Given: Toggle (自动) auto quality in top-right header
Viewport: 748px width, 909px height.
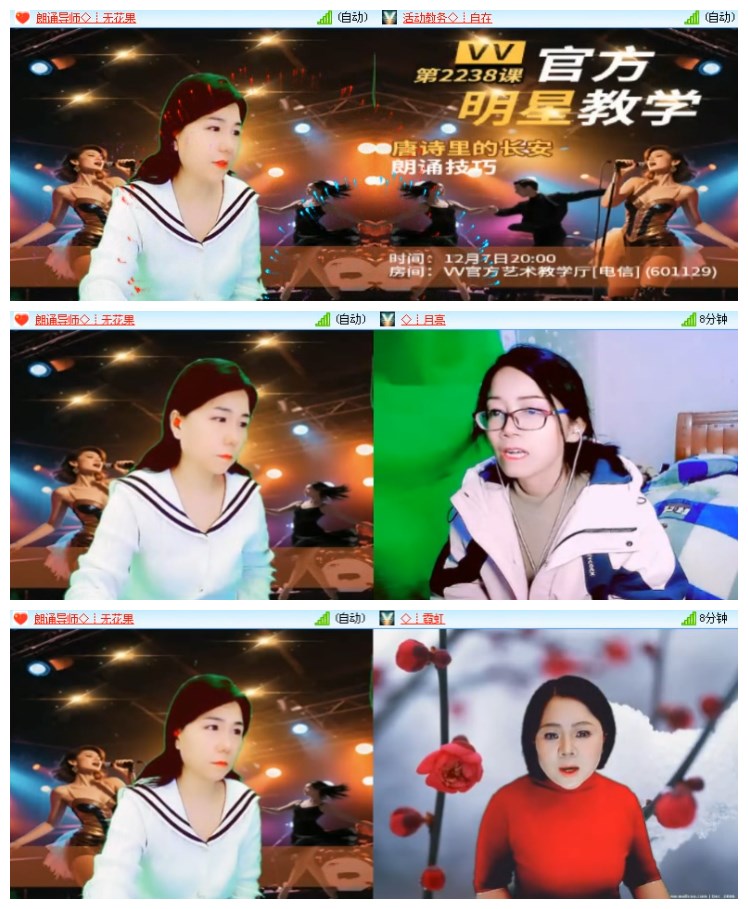Looking at the screenshot, I should click(x=722, y=17).
